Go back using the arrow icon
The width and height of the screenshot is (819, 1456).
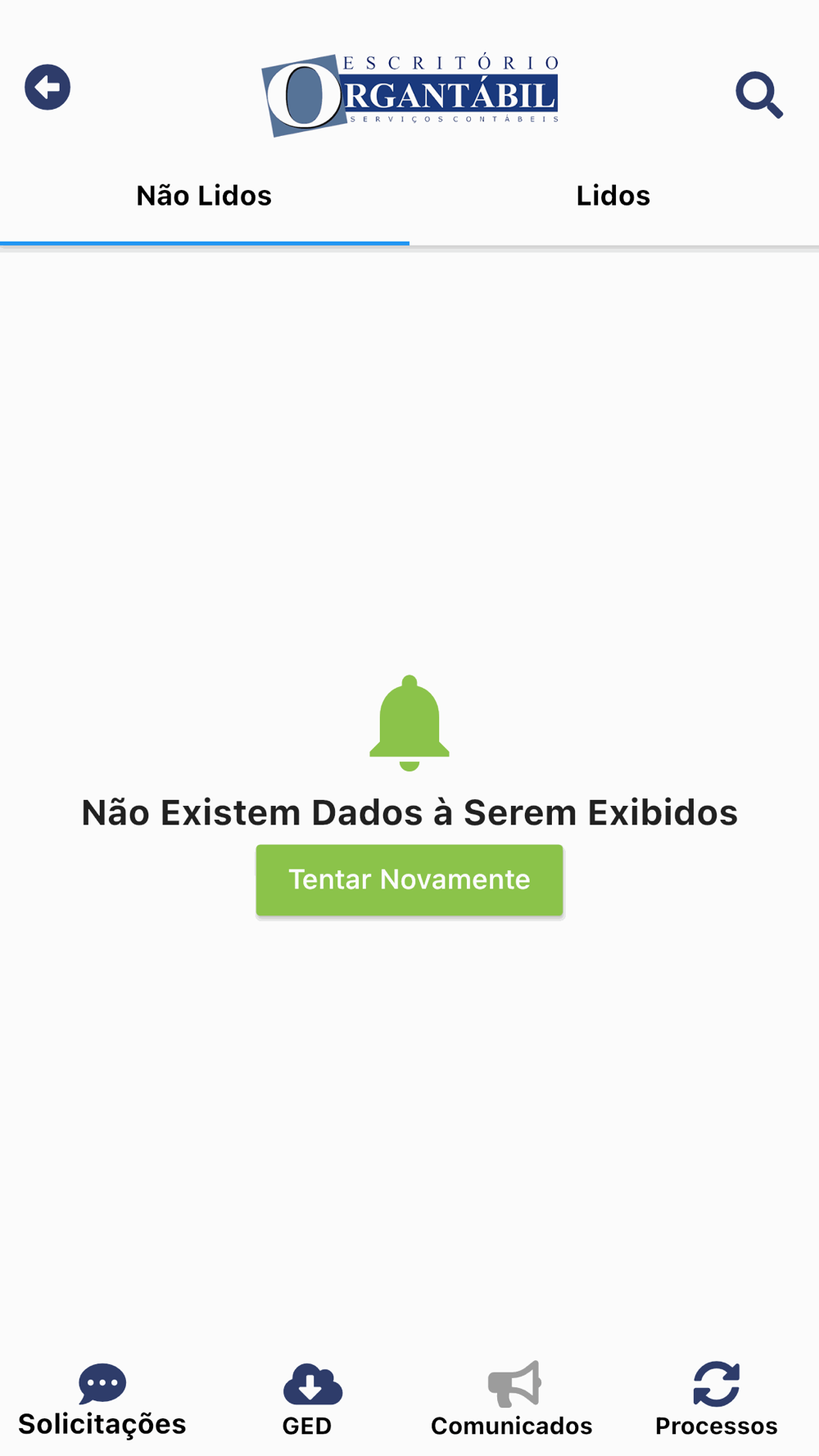coord(48,88)
